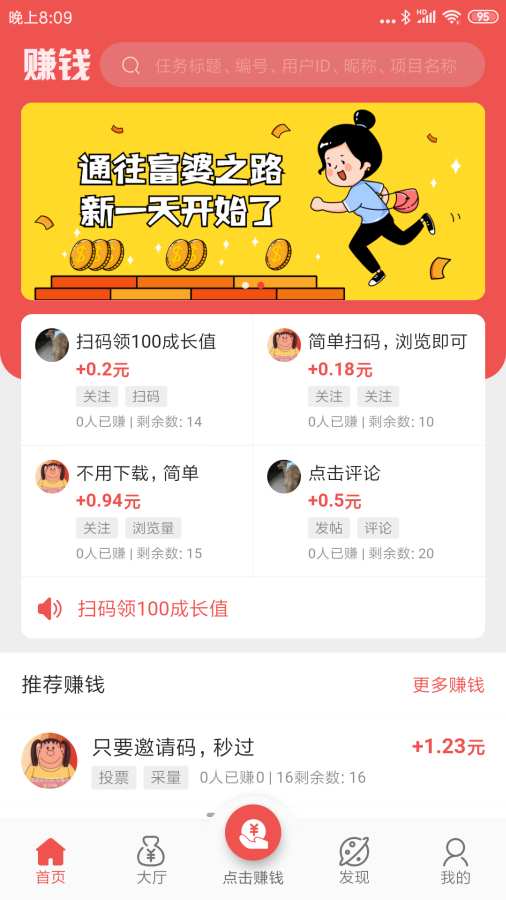Open the 点击评论 task card
The width and height of the screenshot is (506, 900).
point(369,511)
